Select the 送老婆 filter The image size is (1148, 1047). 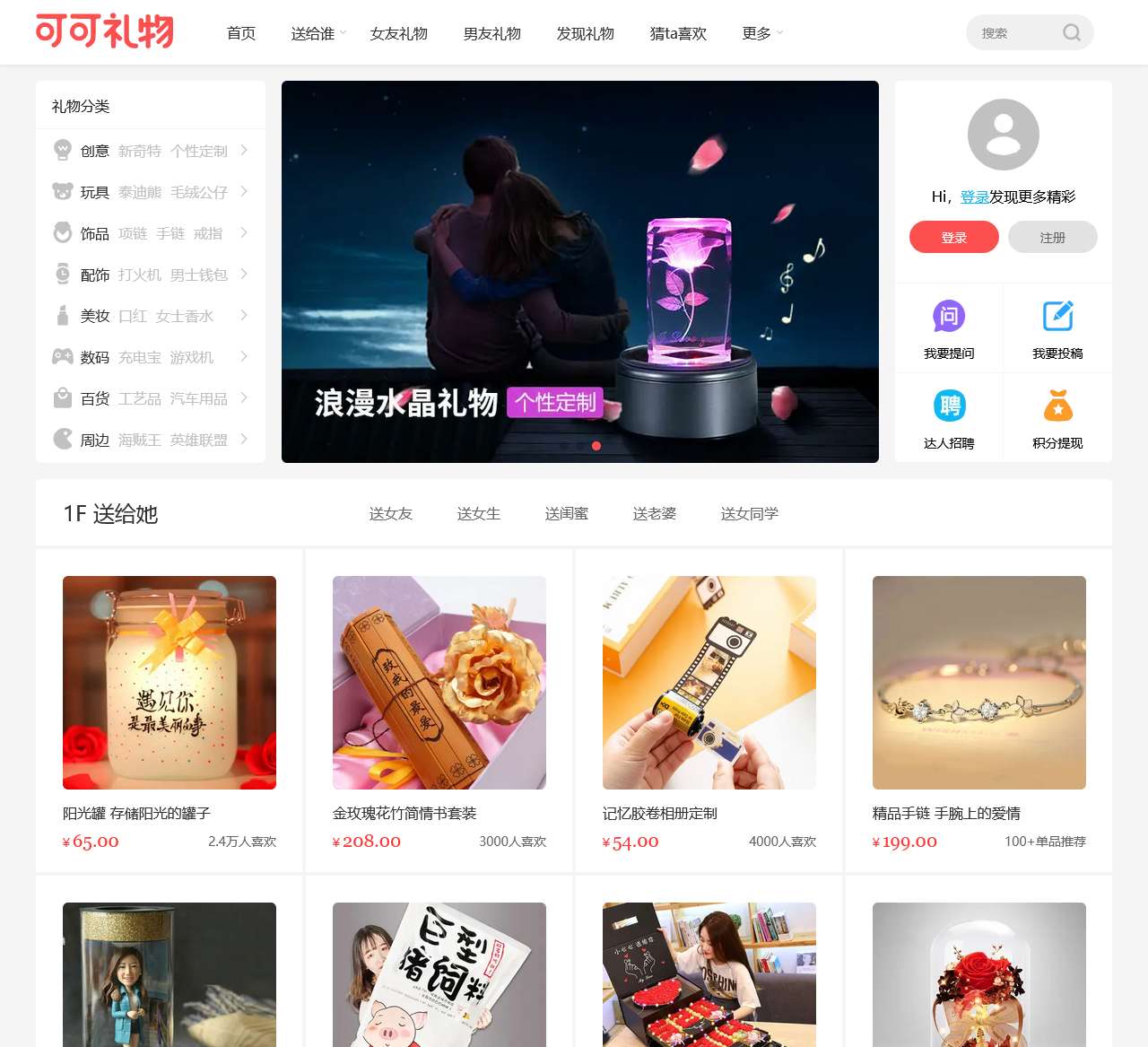(x=655, y=513)
